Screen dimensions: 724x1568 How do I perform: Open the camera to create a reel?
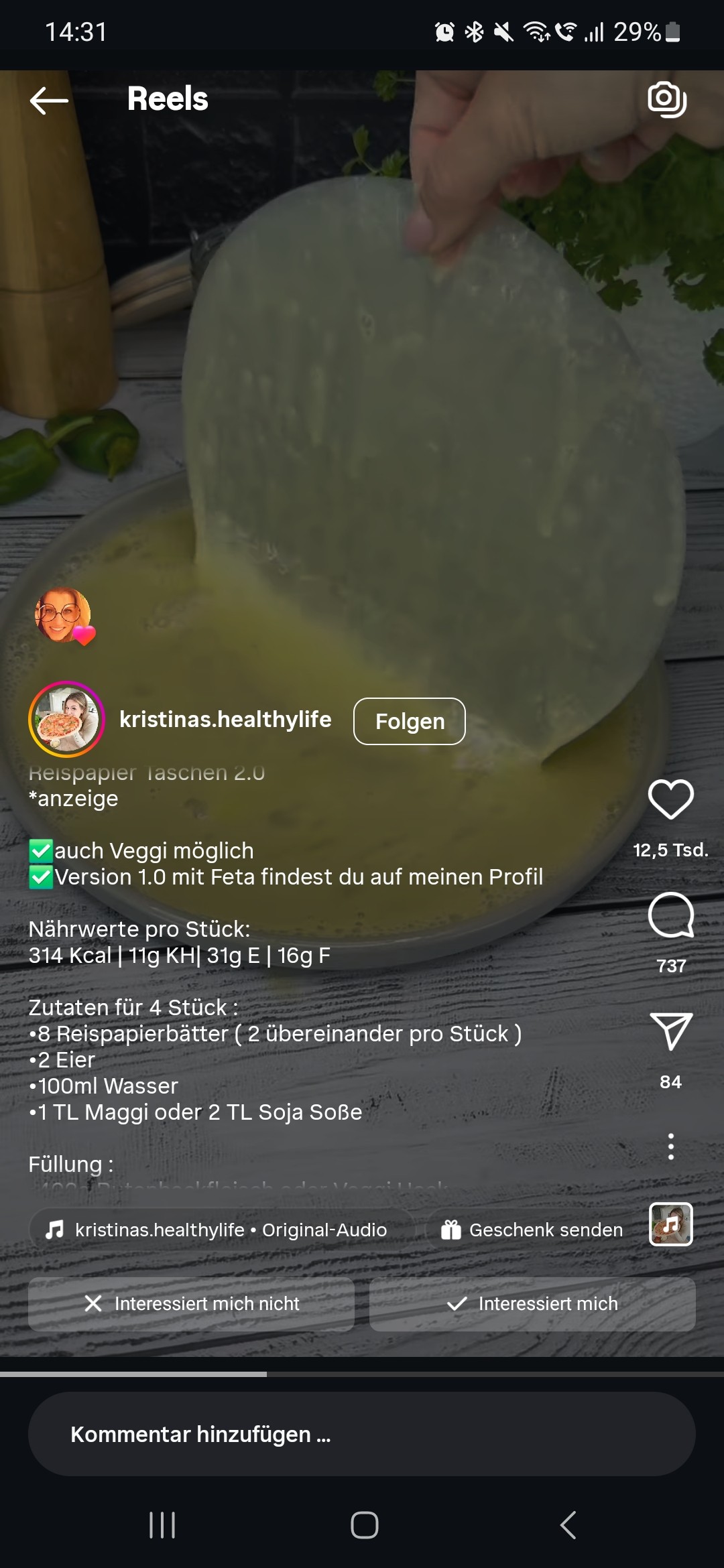pos(666,99)
